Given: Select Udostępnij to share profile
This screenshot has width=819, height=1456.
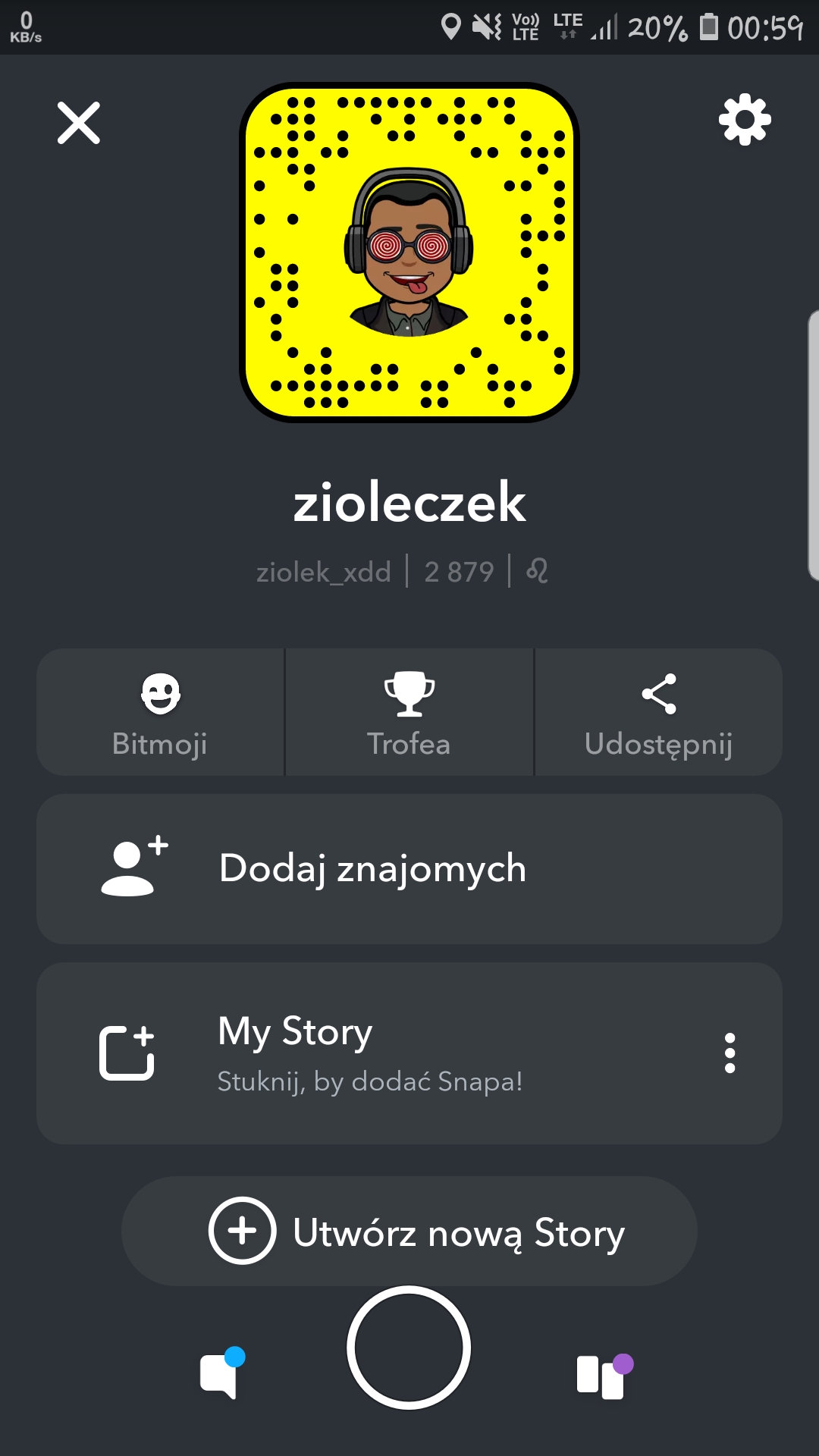Looking at the screenshot, I should coord(658,713).
